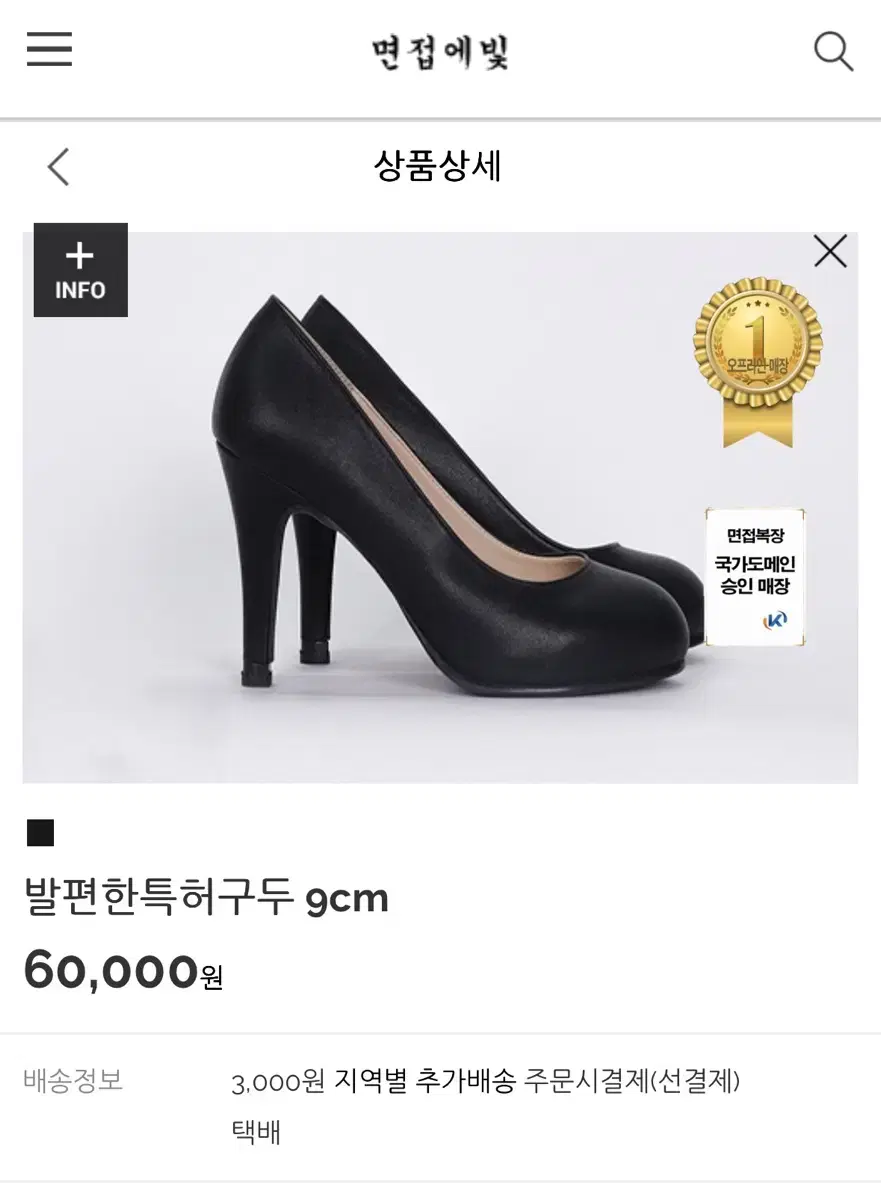Close the product image with X button

828,252
